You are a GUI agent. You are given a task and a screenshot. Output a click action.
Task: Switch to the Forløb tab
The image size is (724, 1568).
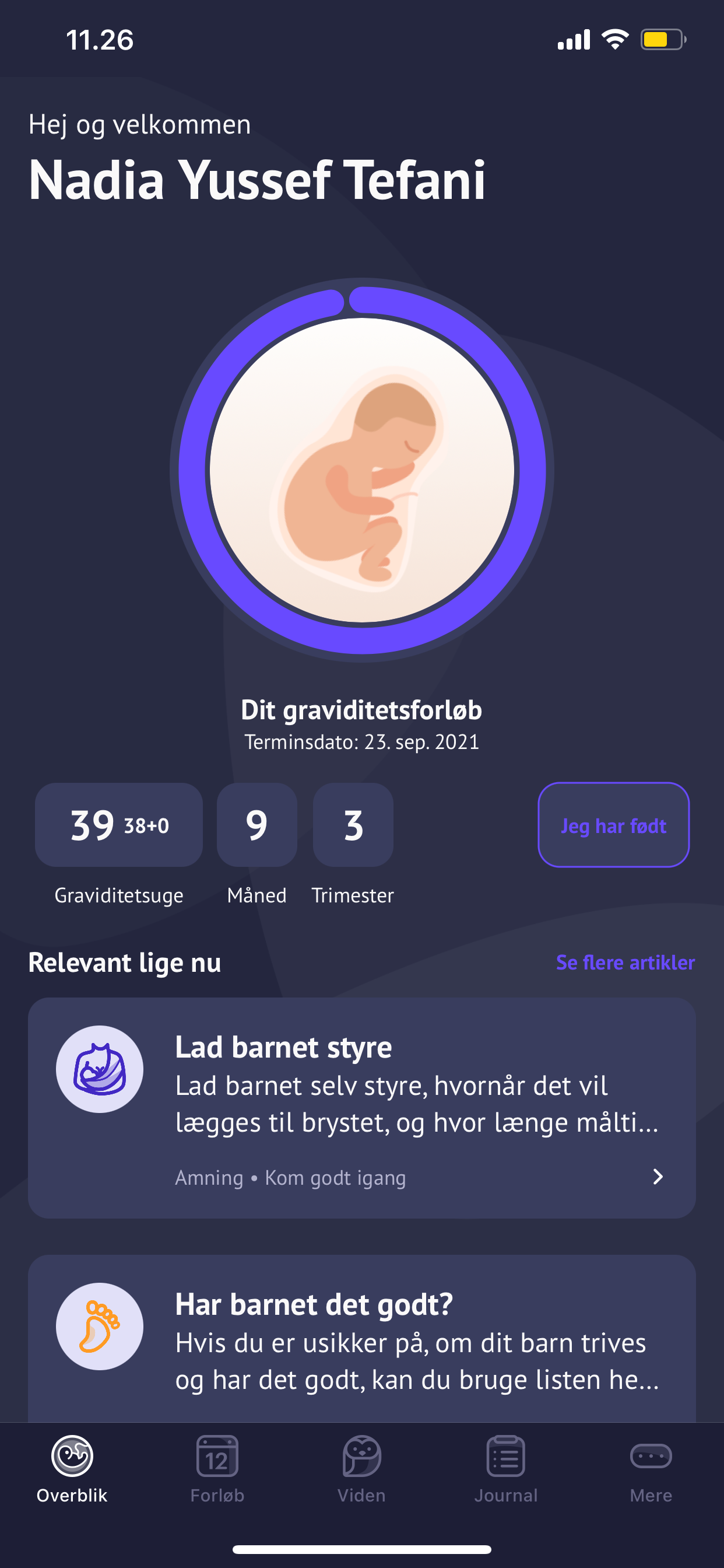coord(217,1469)
